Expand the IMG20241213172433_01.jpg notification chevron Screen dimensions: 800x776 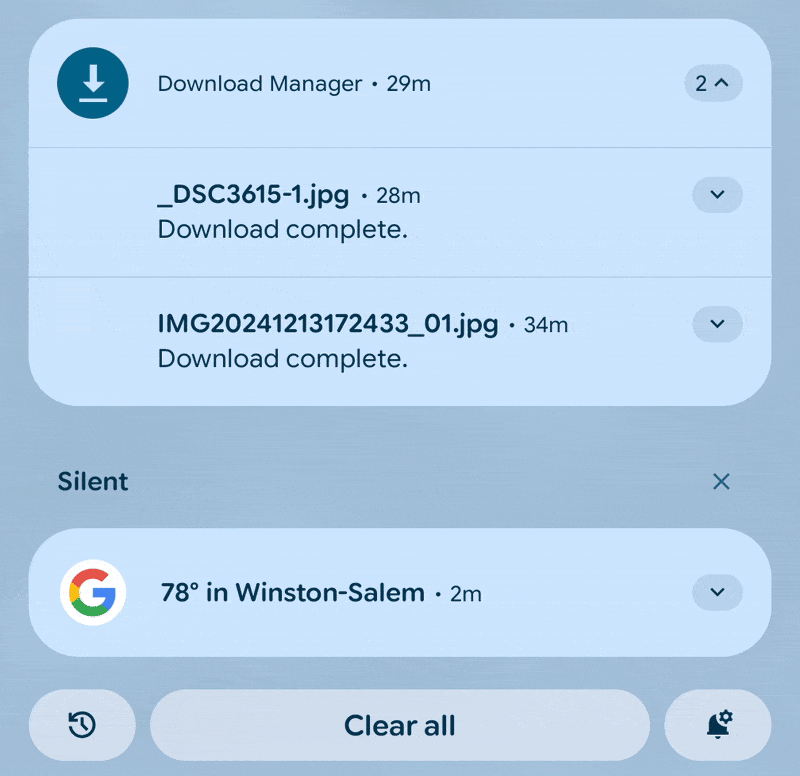[x=717, y=324]
